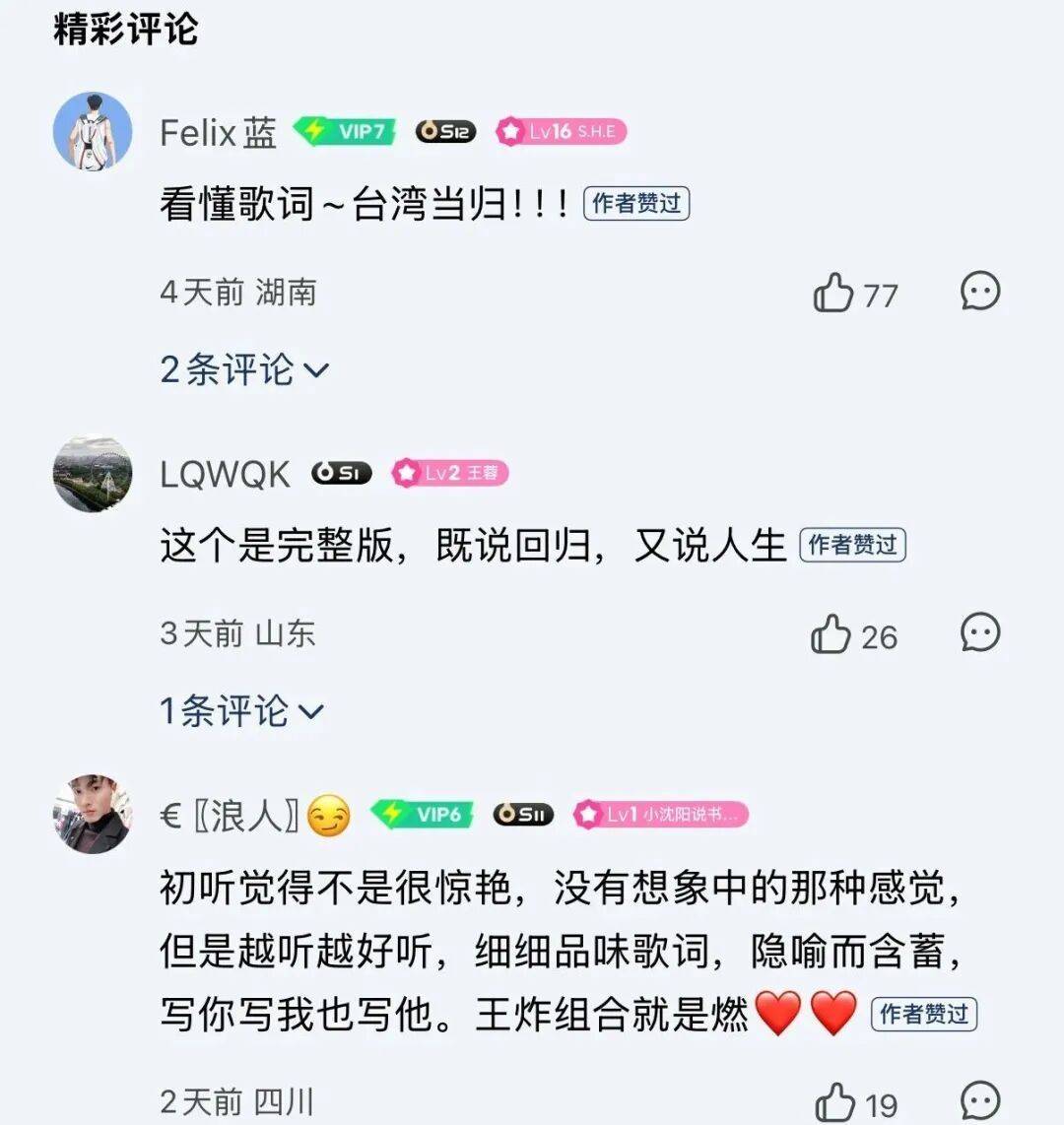Viewport: 1064px width, 1125px height.
Task: Reply to LQWQK's comment
Action: click(x=980, y=633)
